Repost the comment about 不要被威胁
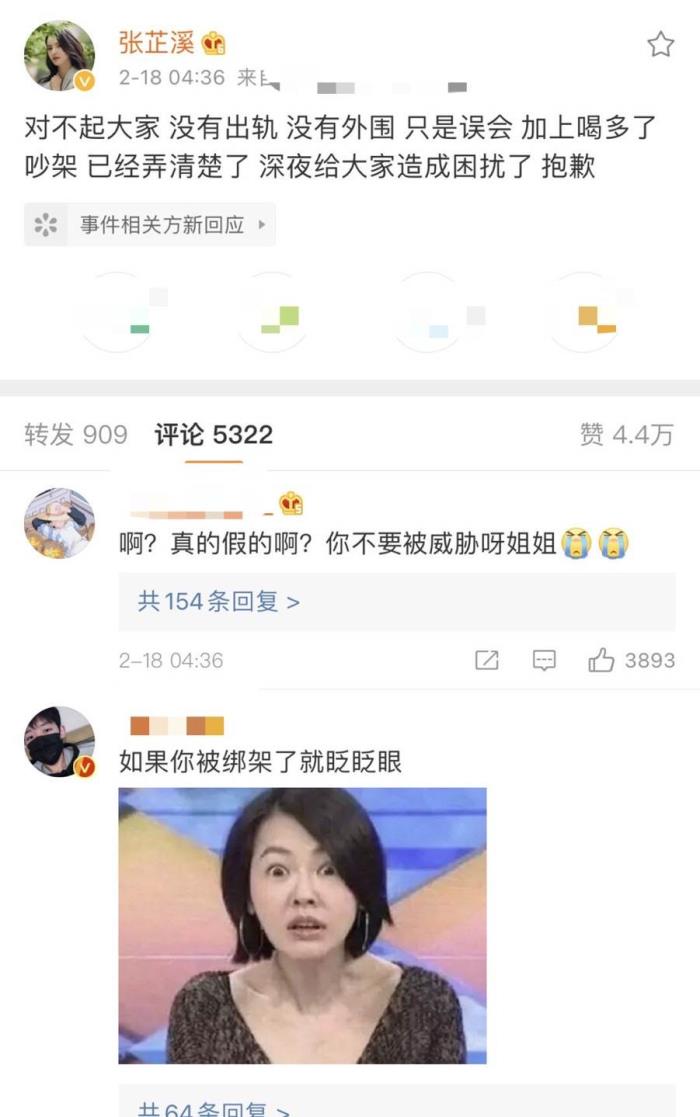Image resolution: width=700 pixels, height=1117 pixels. pos(487,660)
